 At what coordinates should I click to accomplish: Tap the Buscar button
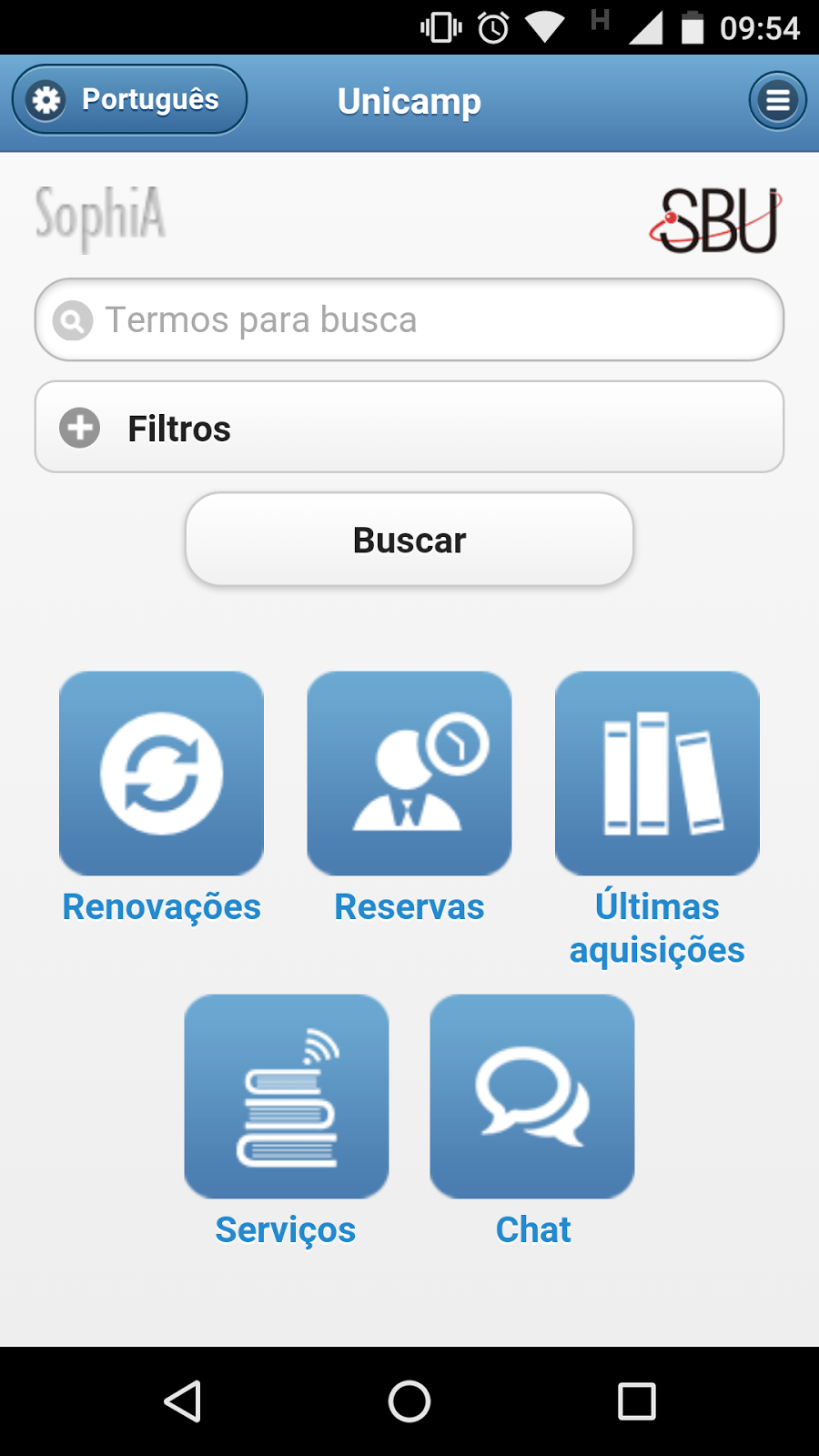[409, 540]
